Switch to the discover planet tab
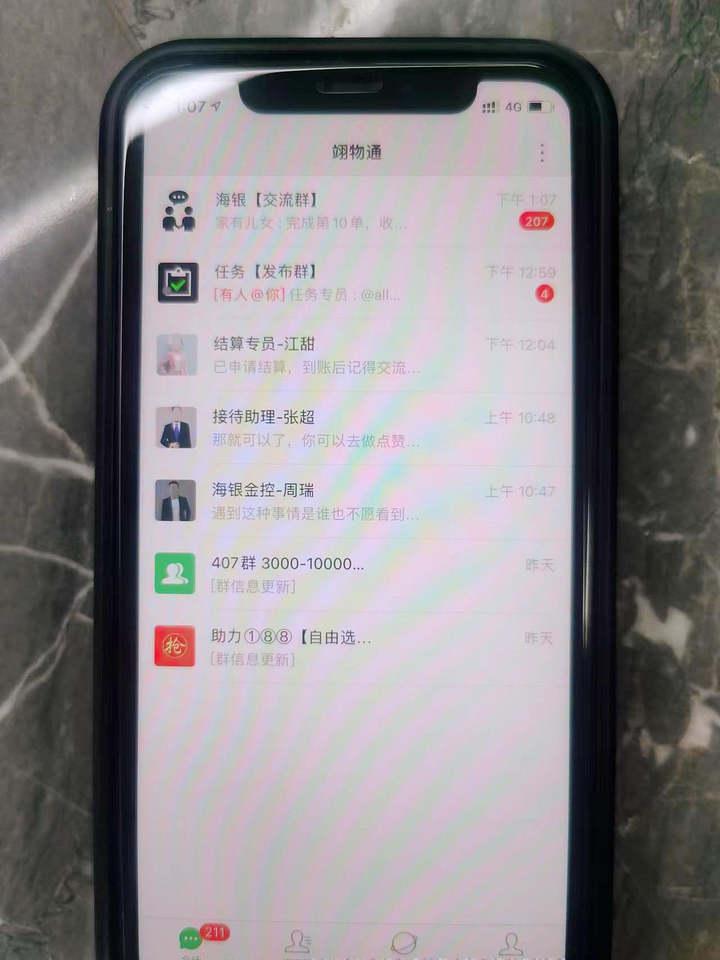The width and height of the screenshot is (720, 960). click(404, 941)
